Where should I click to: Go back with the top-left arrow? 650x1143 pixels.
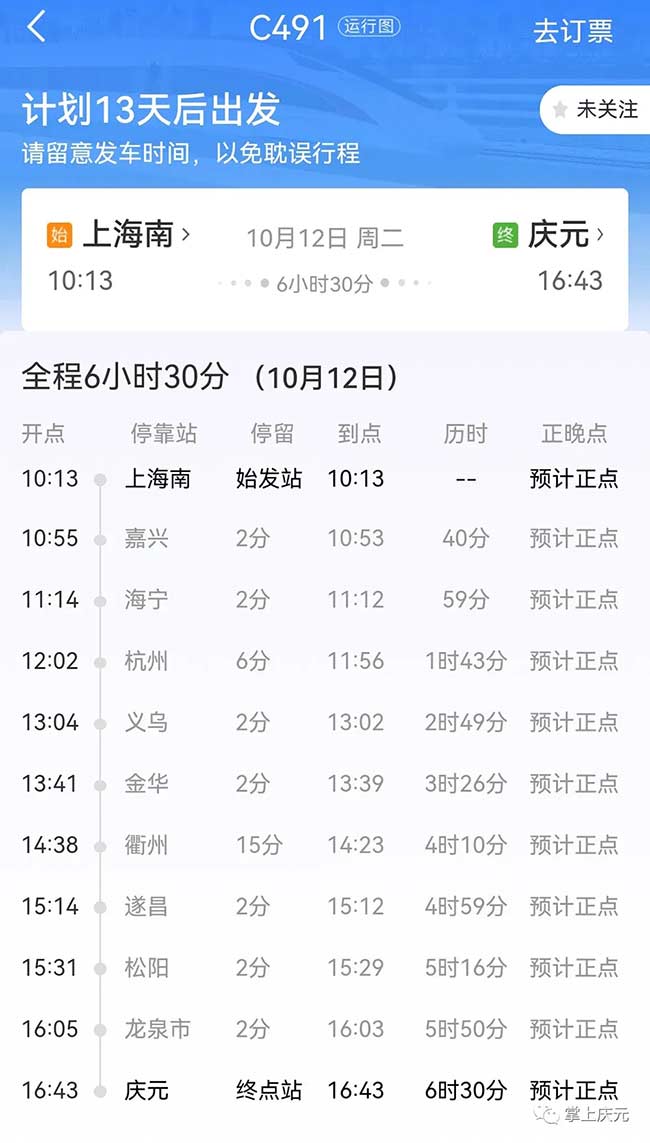coord(36,28)
